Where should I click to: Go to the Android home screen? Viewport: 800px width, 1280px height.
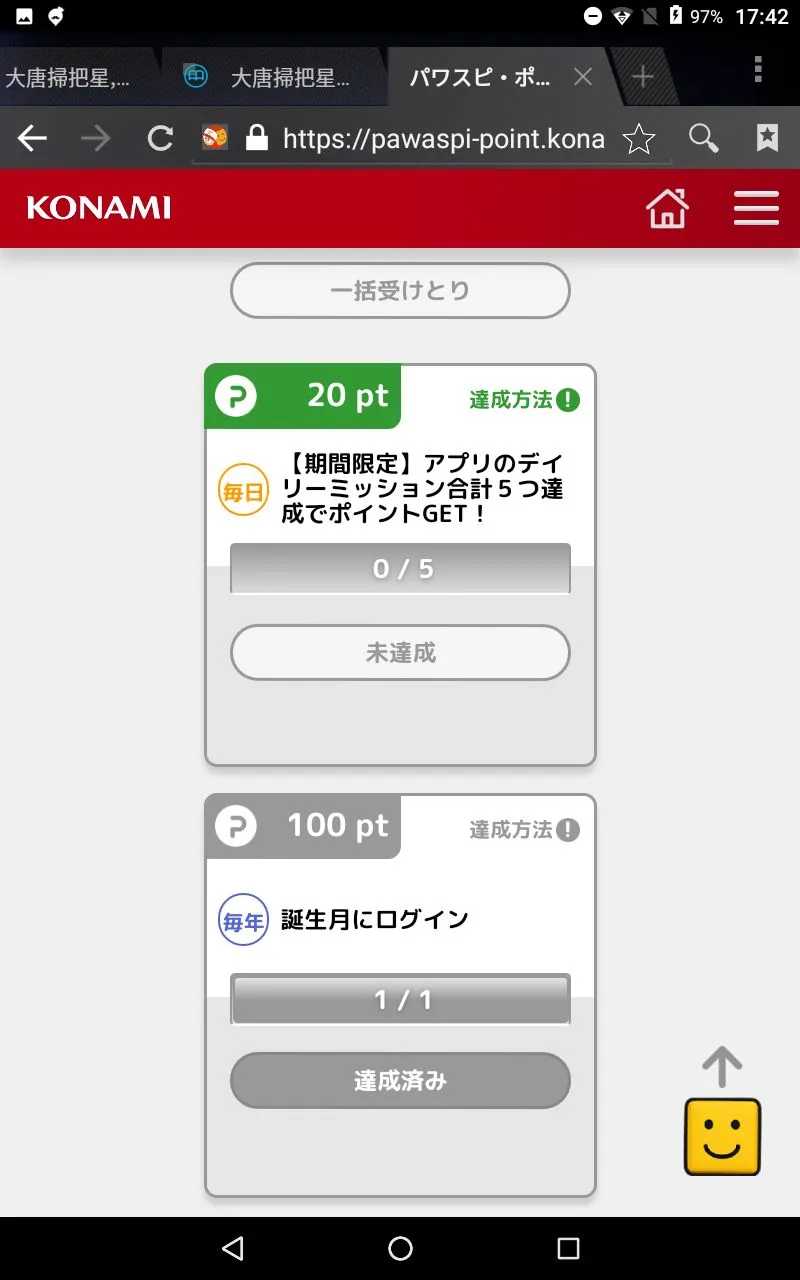tap(400, 1248)
